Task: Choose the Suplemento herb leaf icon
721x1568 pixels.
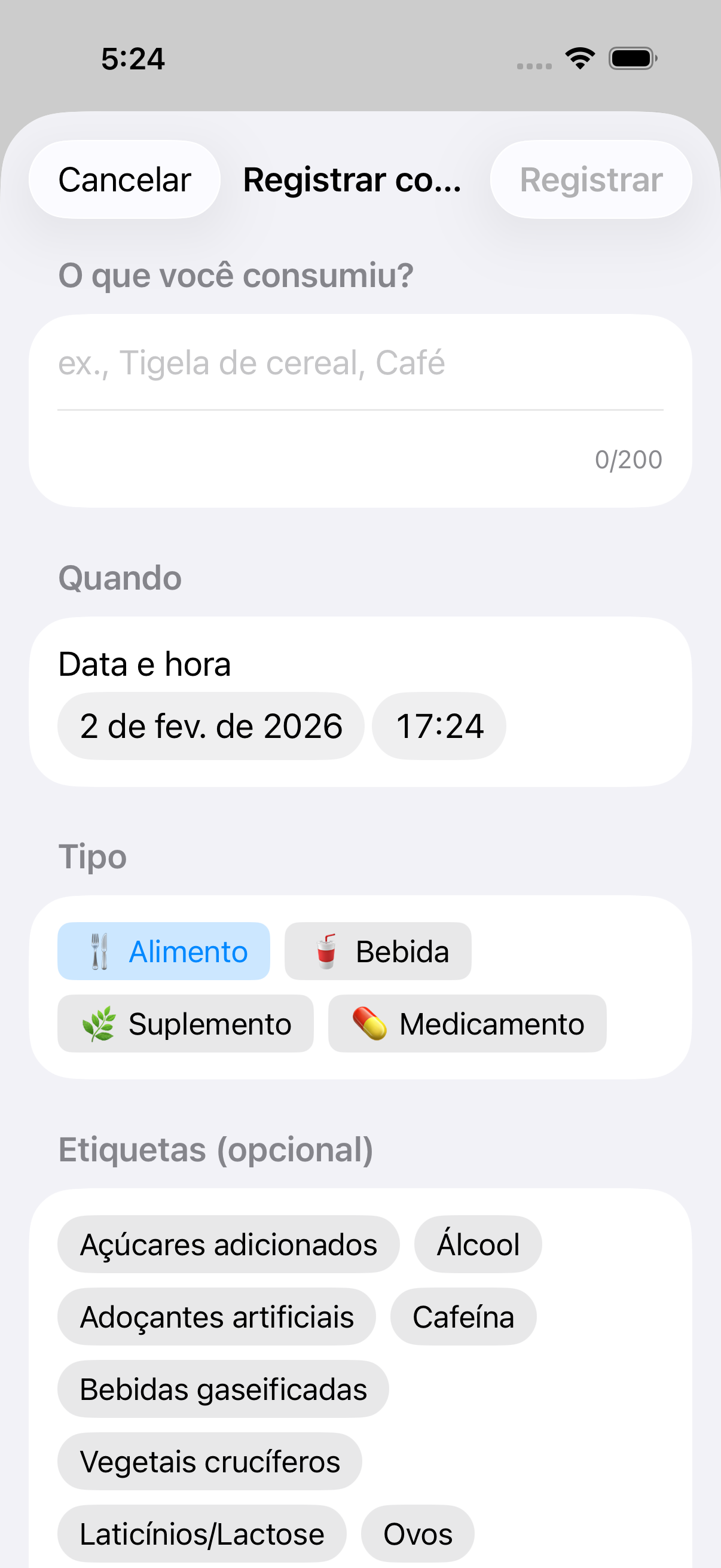Action: coord(98,1023)
